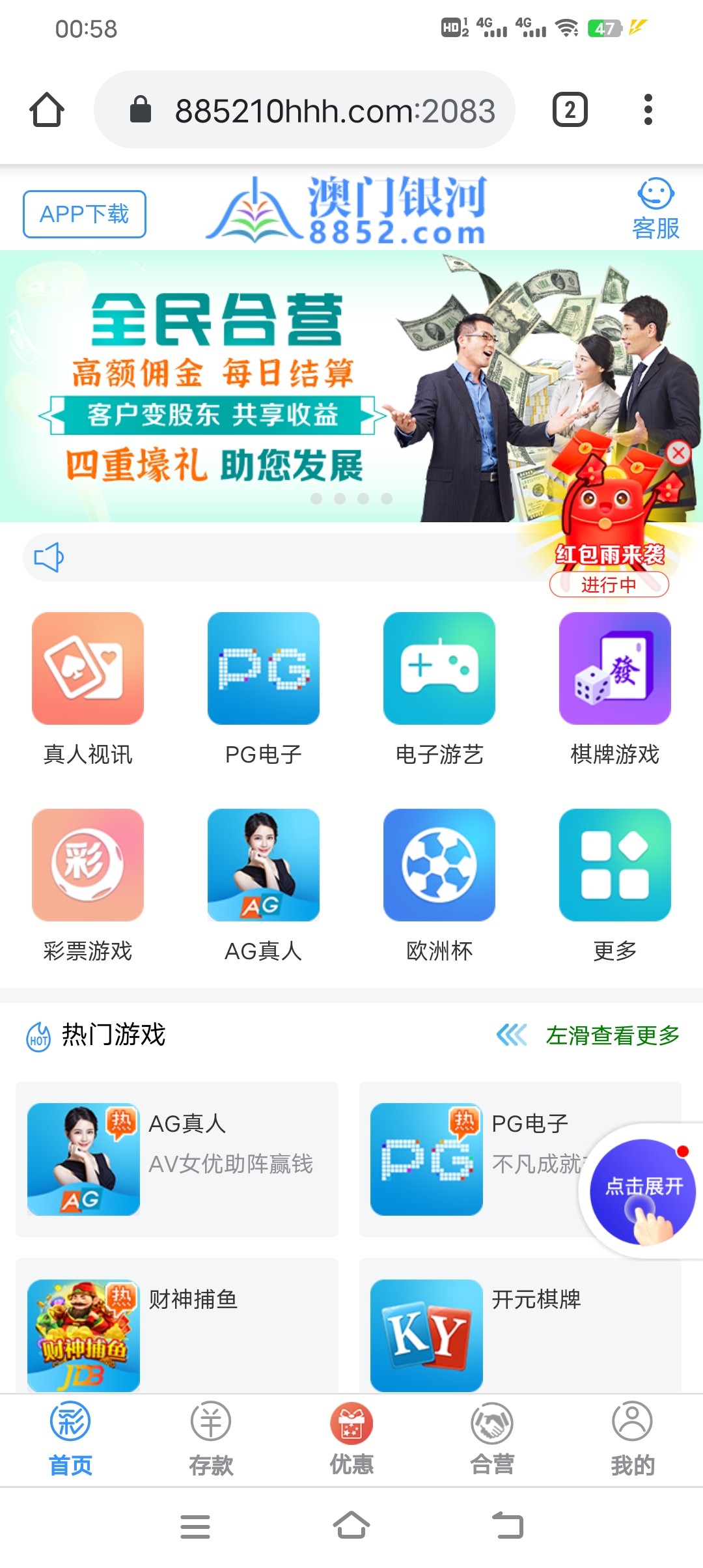Tap the address bar URL
Viewport: 703px width, 1568px height.
335,111
